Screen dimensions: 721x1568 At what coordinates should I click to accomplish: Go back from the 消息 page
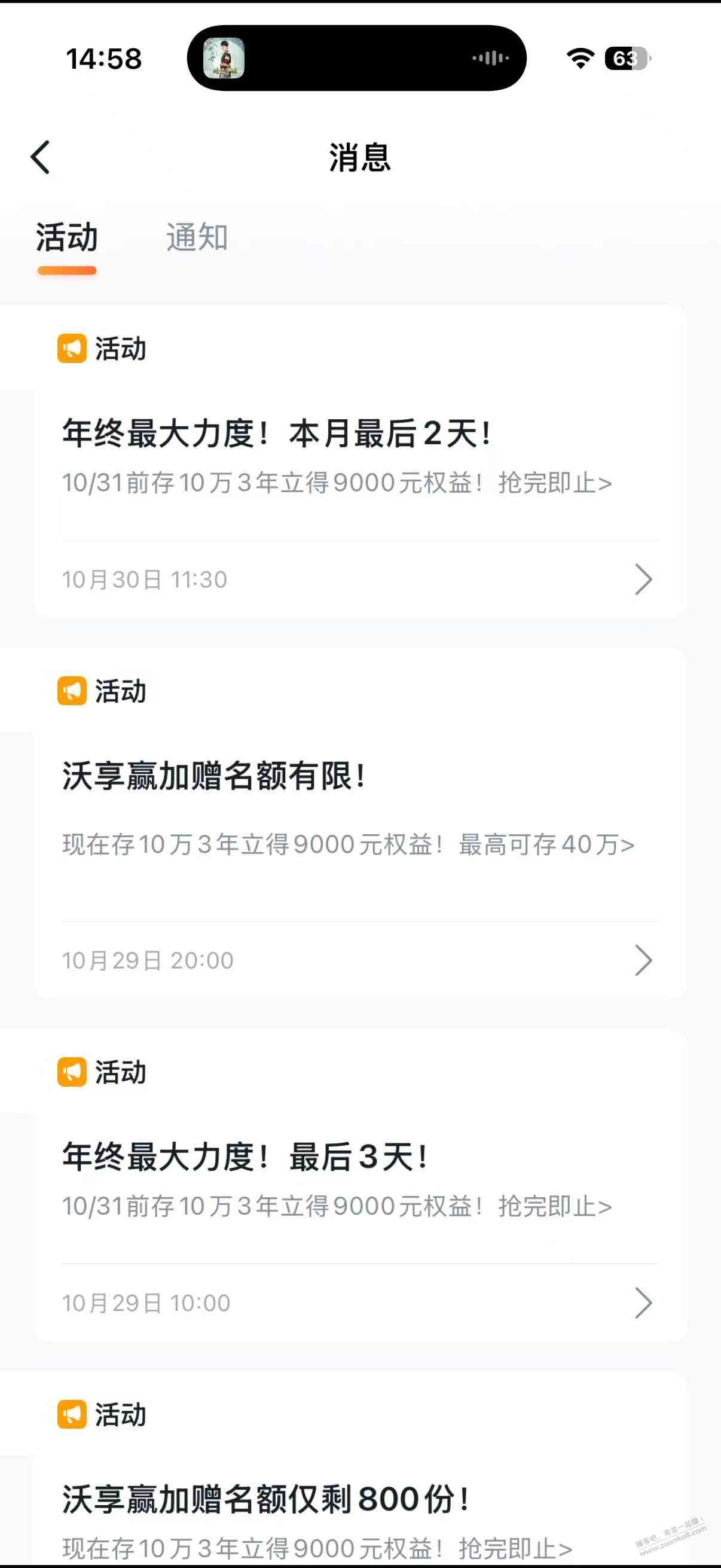coord(40,157)
